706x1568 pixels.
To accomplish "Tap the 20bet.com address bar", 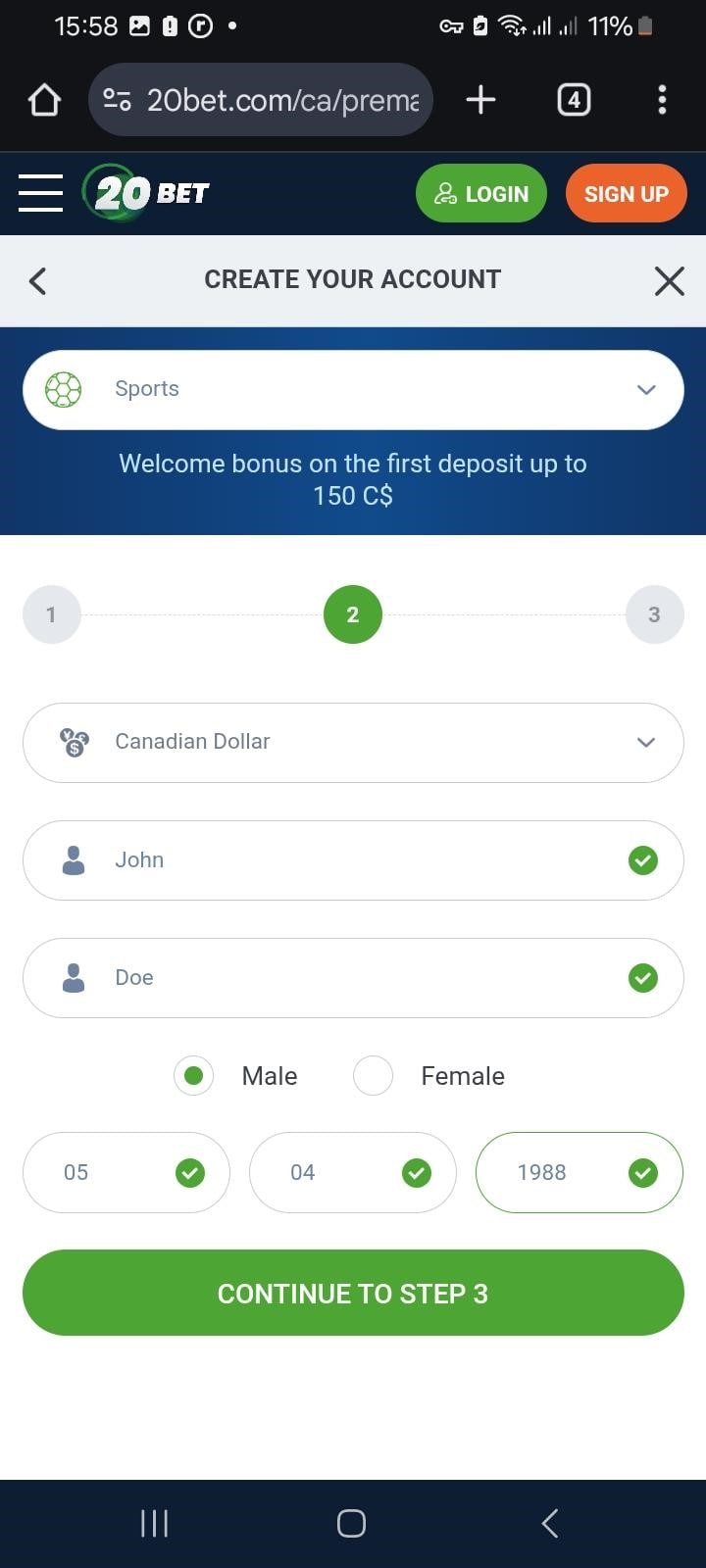I will (279, 99).
